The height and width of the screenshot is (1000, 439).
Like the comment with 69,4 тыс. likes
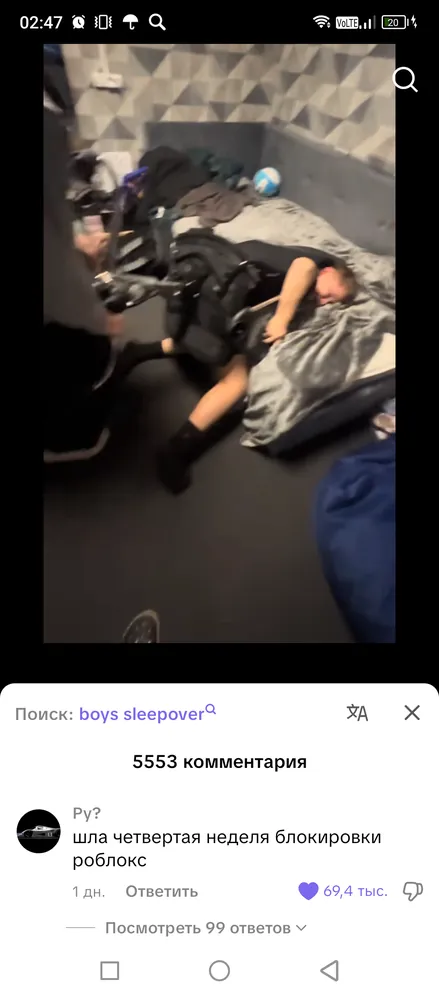[308, 891]
